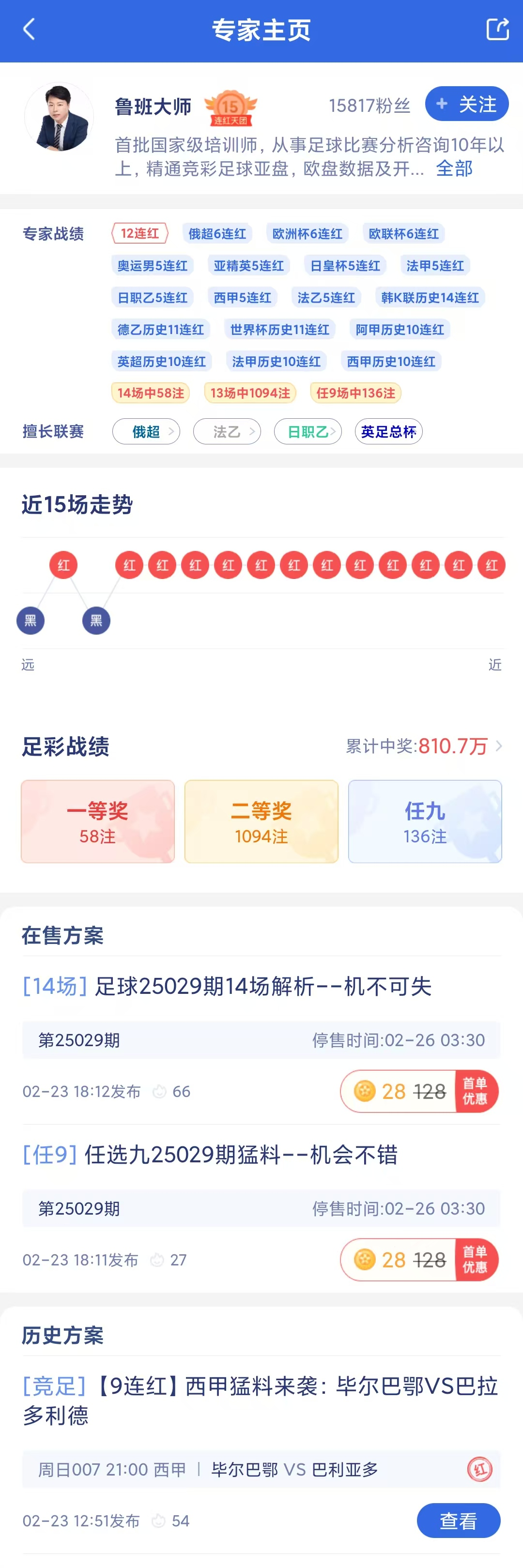
Task: Open the 日职乙 league chip
Action: (308, 431)
